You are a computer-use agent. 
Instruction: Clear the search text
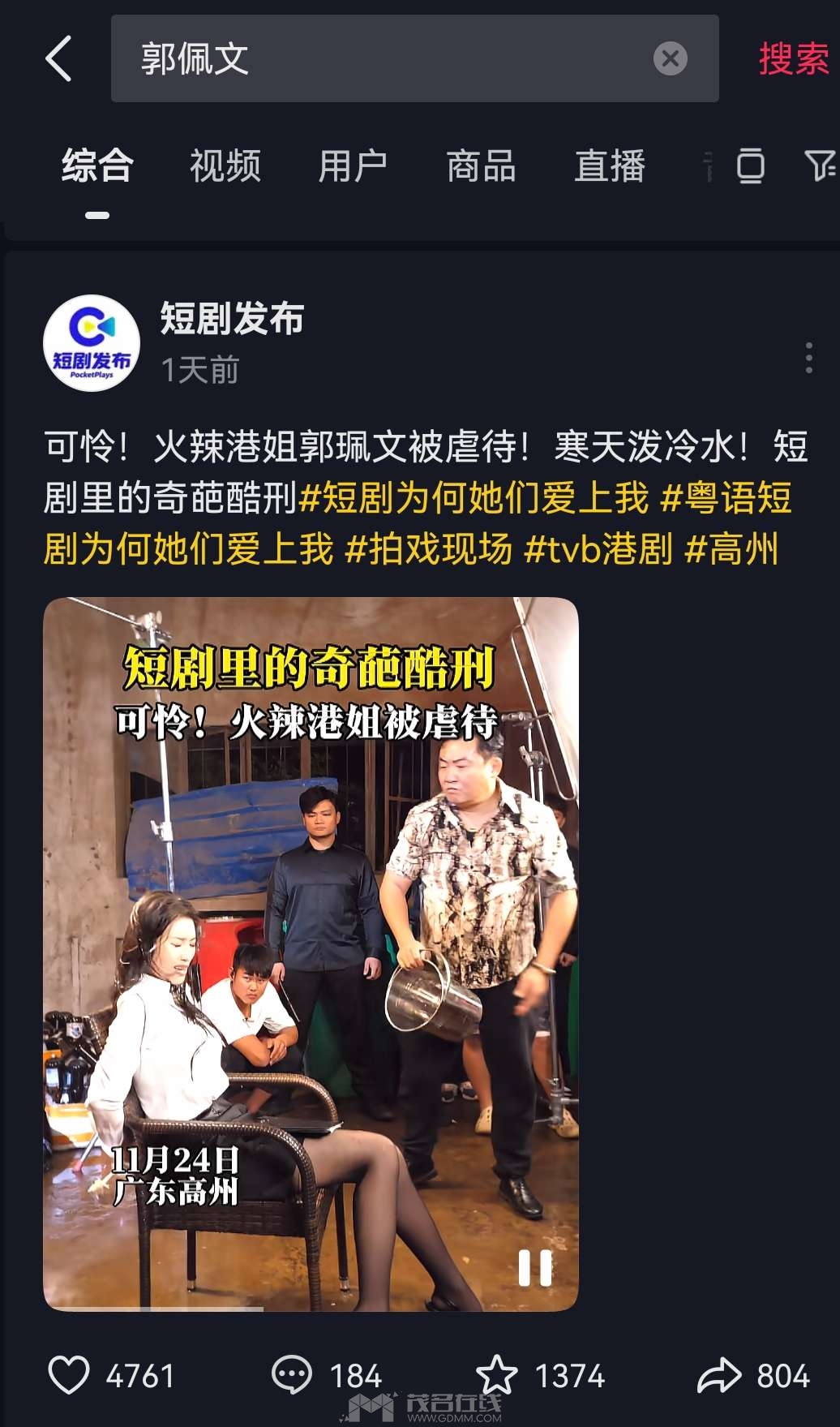[x=670, y=58]
